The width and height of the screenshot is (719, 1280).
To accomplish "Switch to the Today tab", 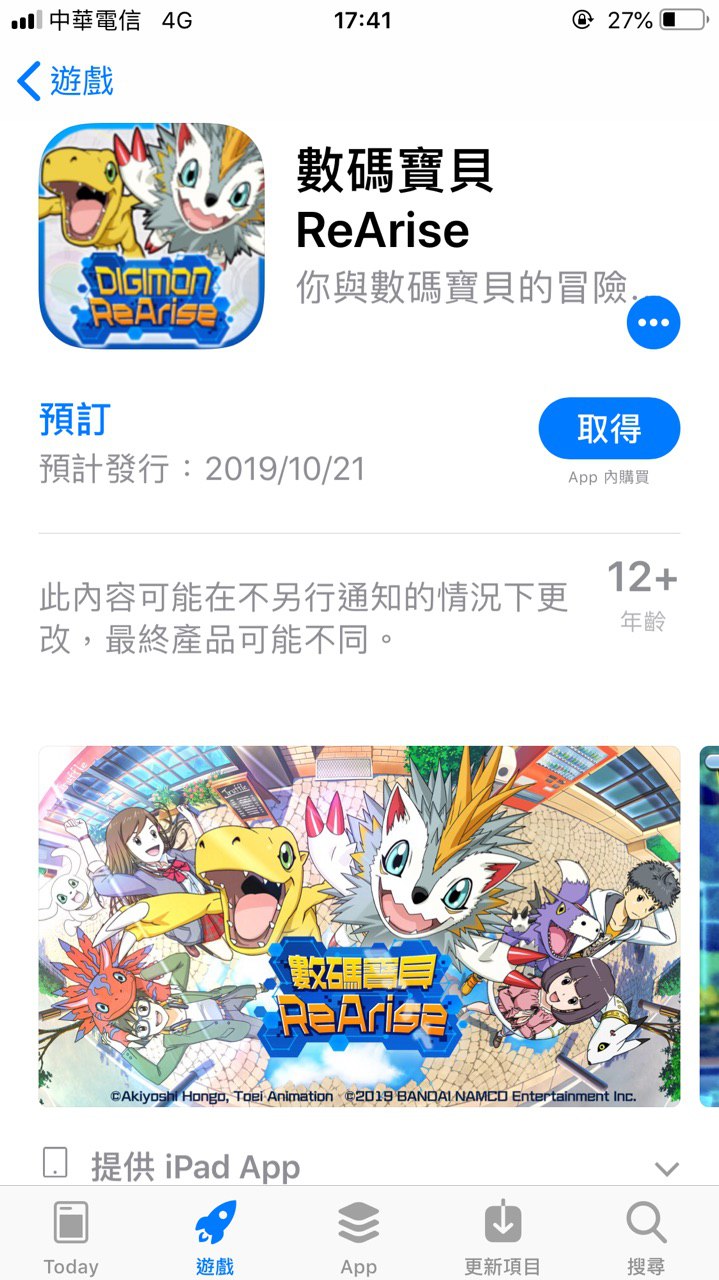I will point(71,1237).
